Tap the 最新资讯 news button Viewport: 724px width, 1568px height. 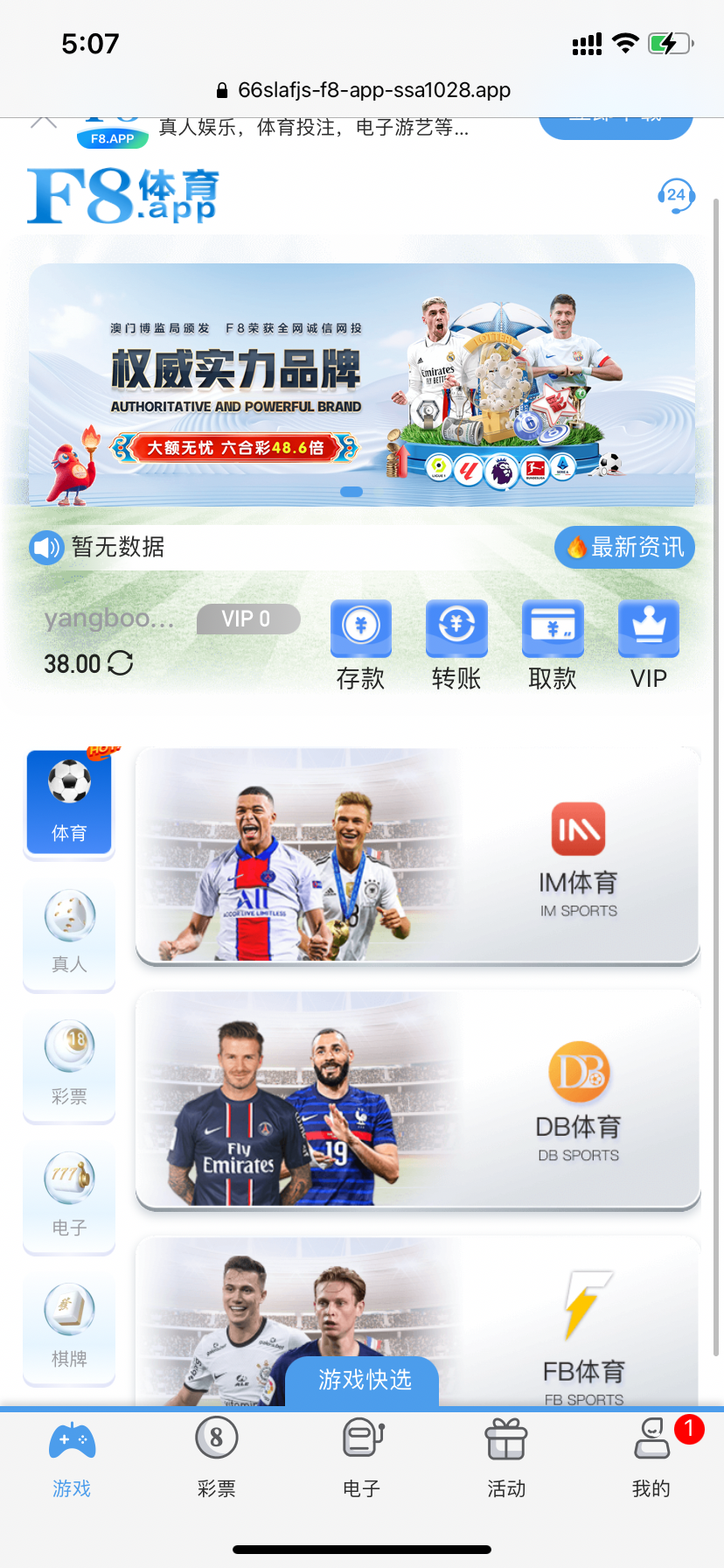(624, 548)
